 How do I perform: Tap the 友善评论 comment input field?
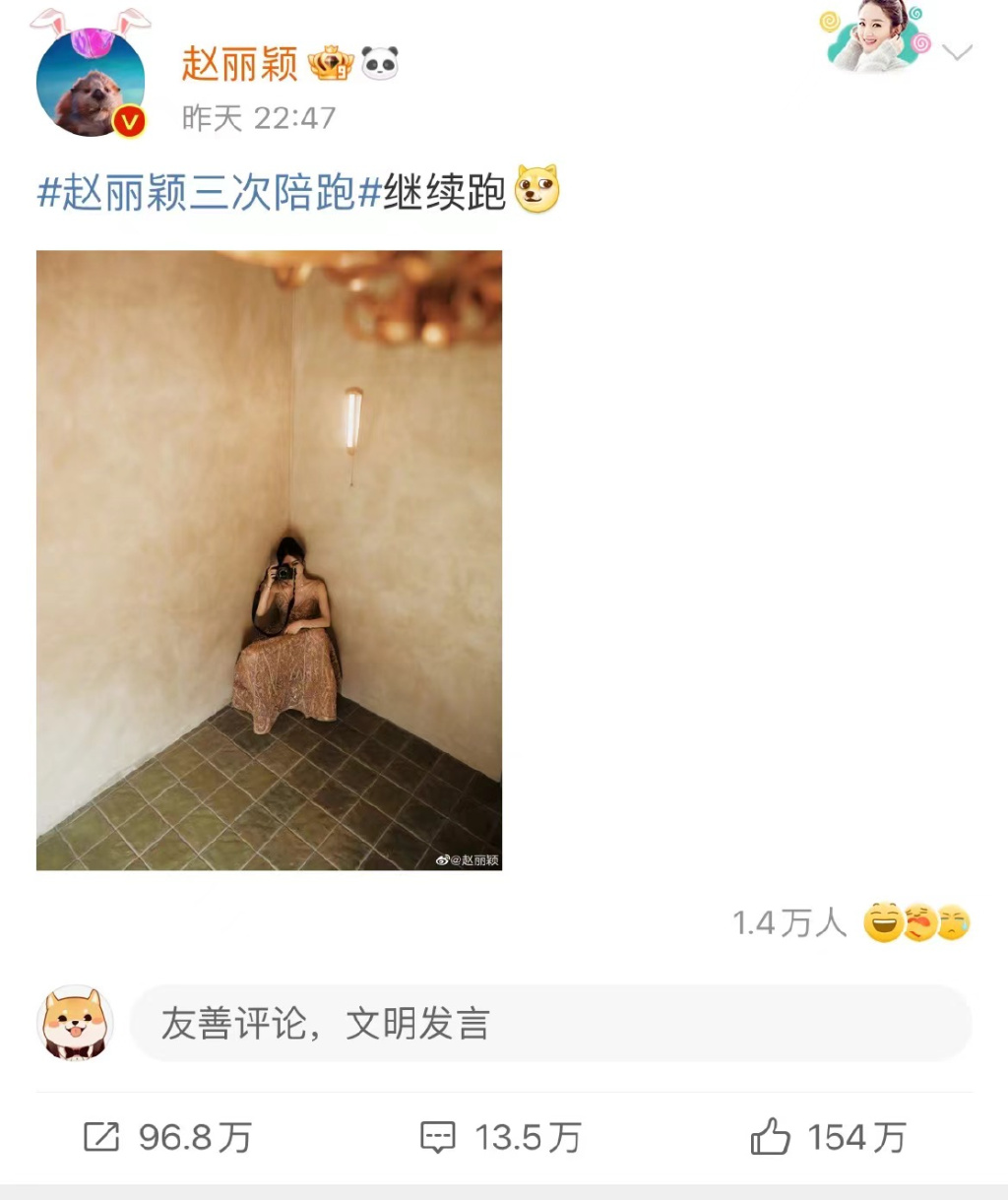tap(549, 1024)
